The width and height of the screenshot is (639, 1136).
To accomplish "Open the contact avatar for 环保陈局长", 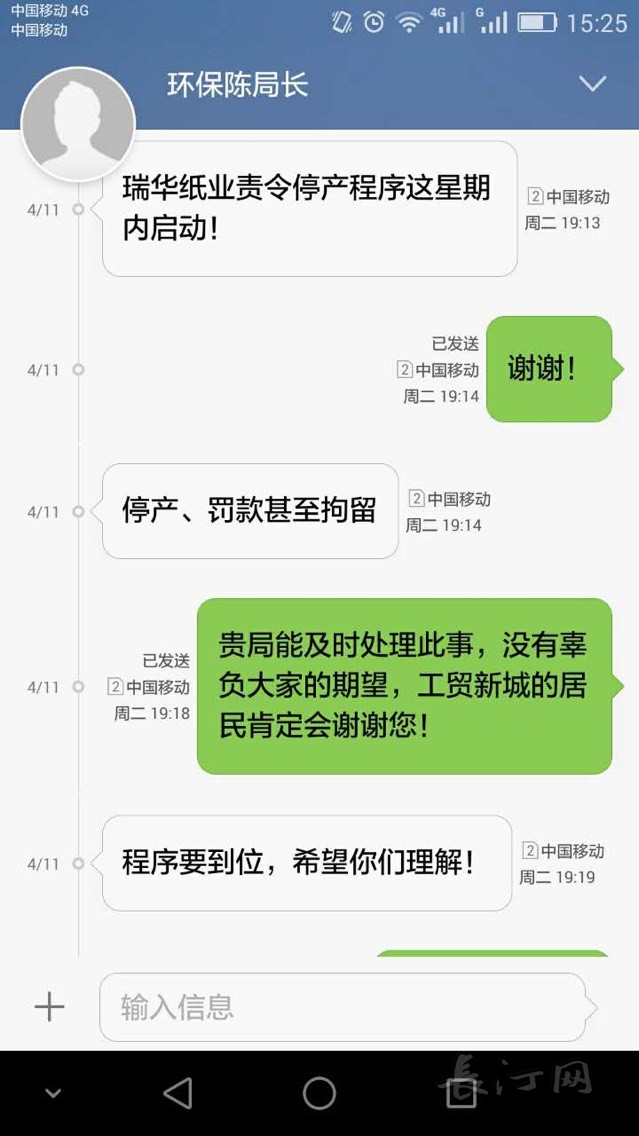I will pyautogui.click(x=78, y=123).
